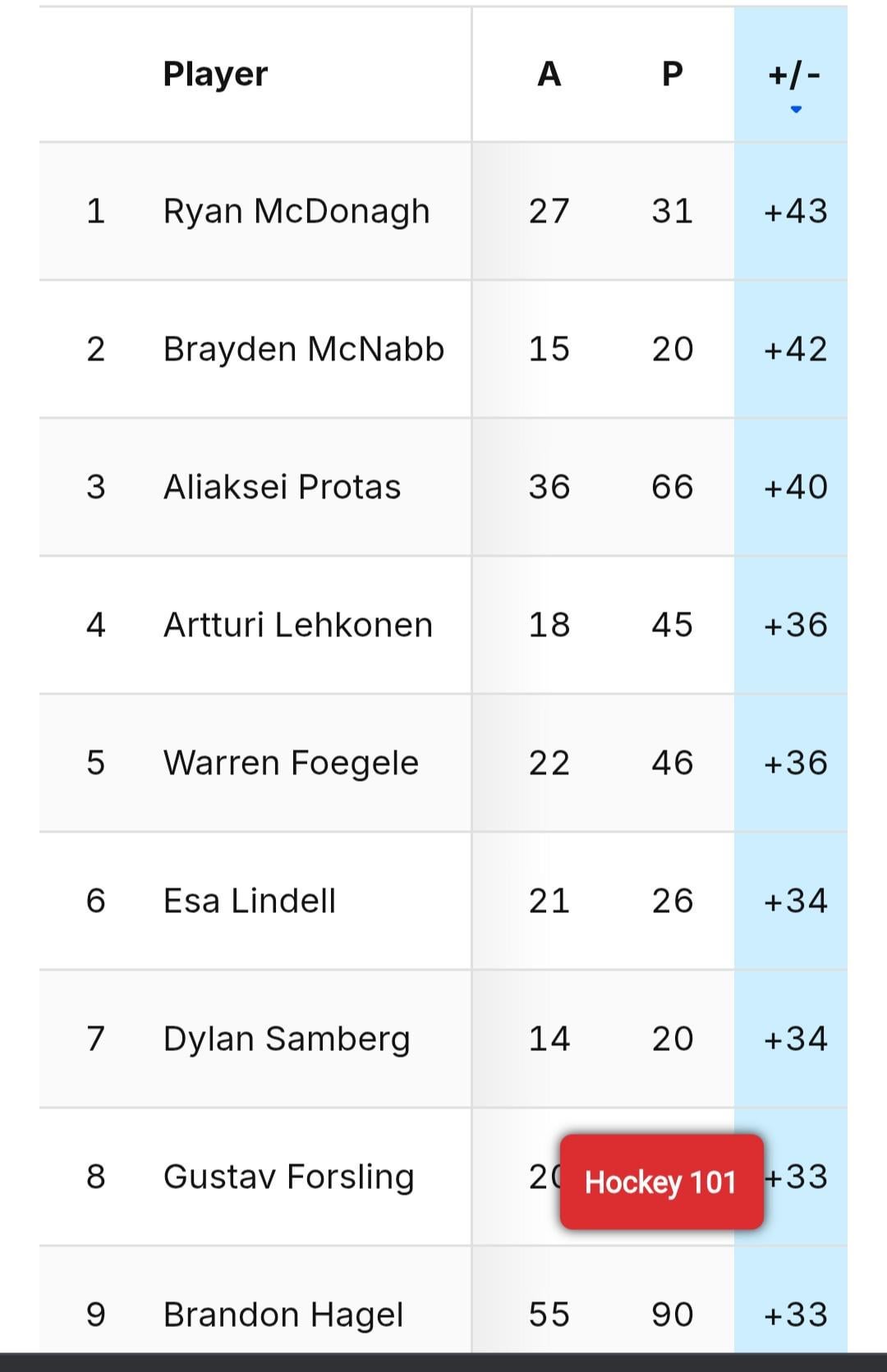The height and width of the screenshot is (1372, 887).
Task: Sort the table by the A column
Action: coord(549,74)
